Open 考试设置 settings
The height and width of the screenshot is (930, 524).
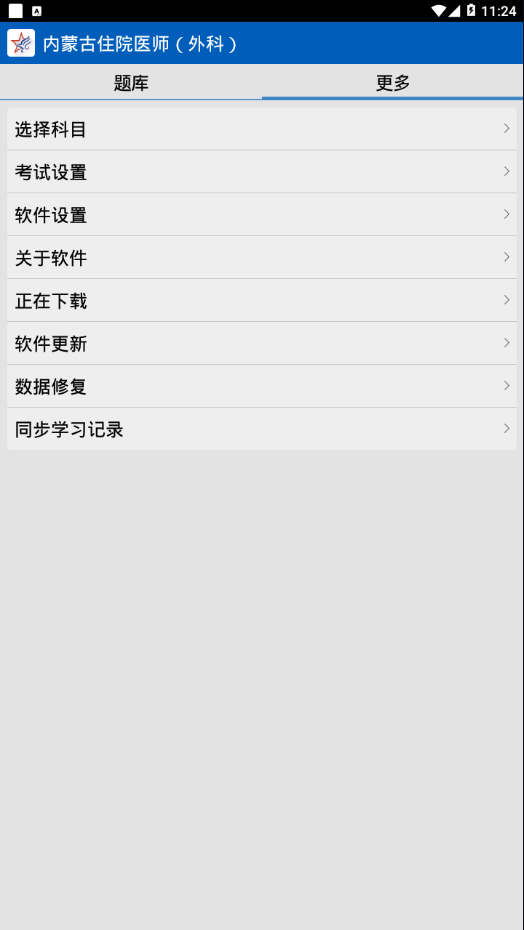(262, 171)
